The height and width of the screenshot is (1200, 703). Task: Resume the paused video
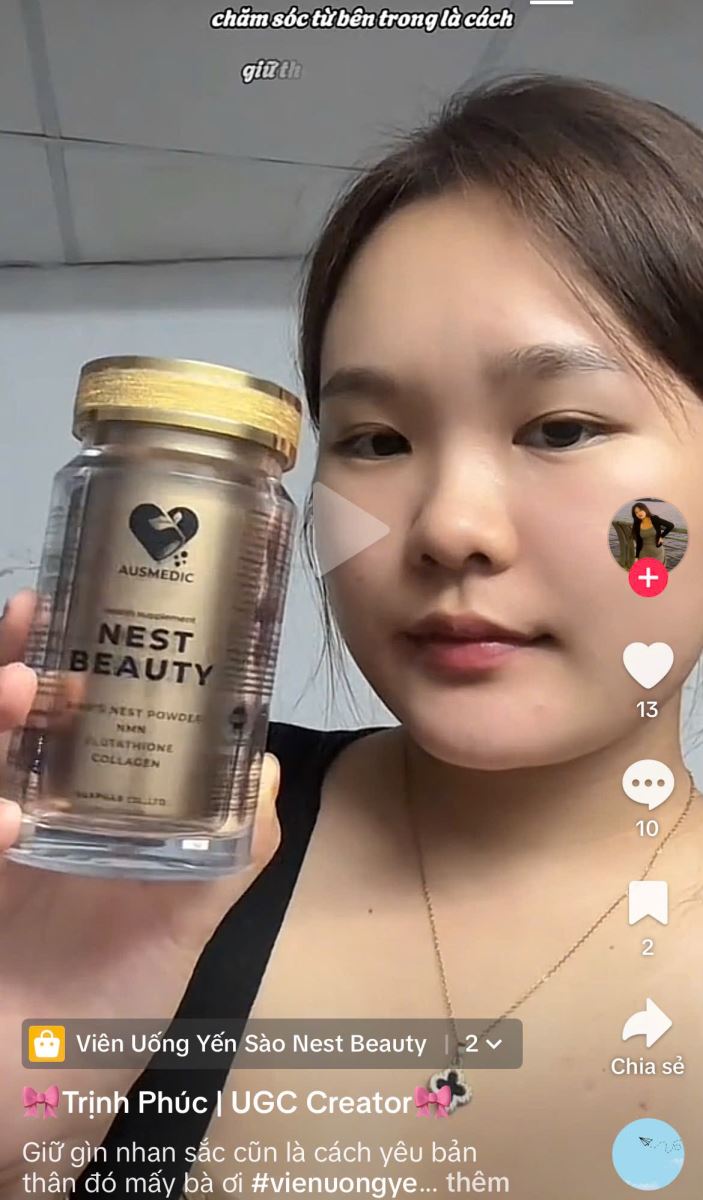(350, 529)
